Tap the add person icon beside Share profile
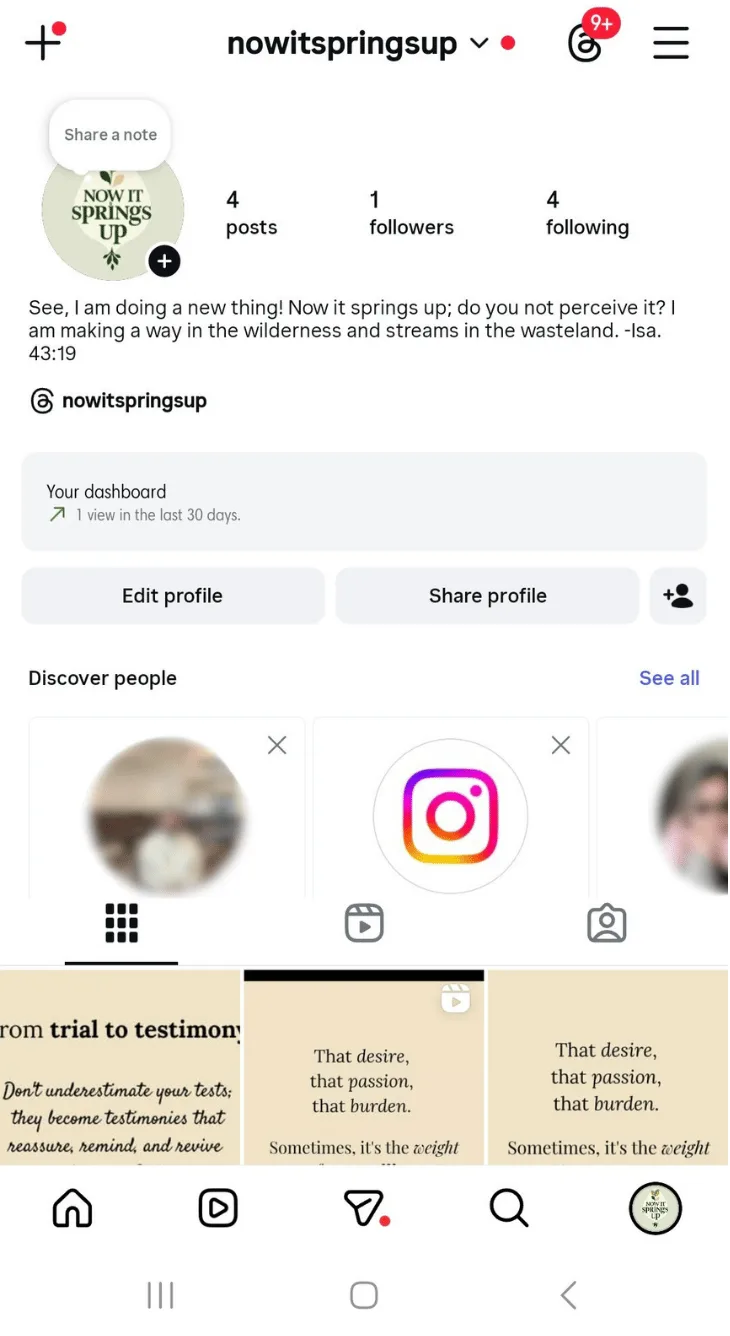This screenshot has width=730, height=1336. 678,596
